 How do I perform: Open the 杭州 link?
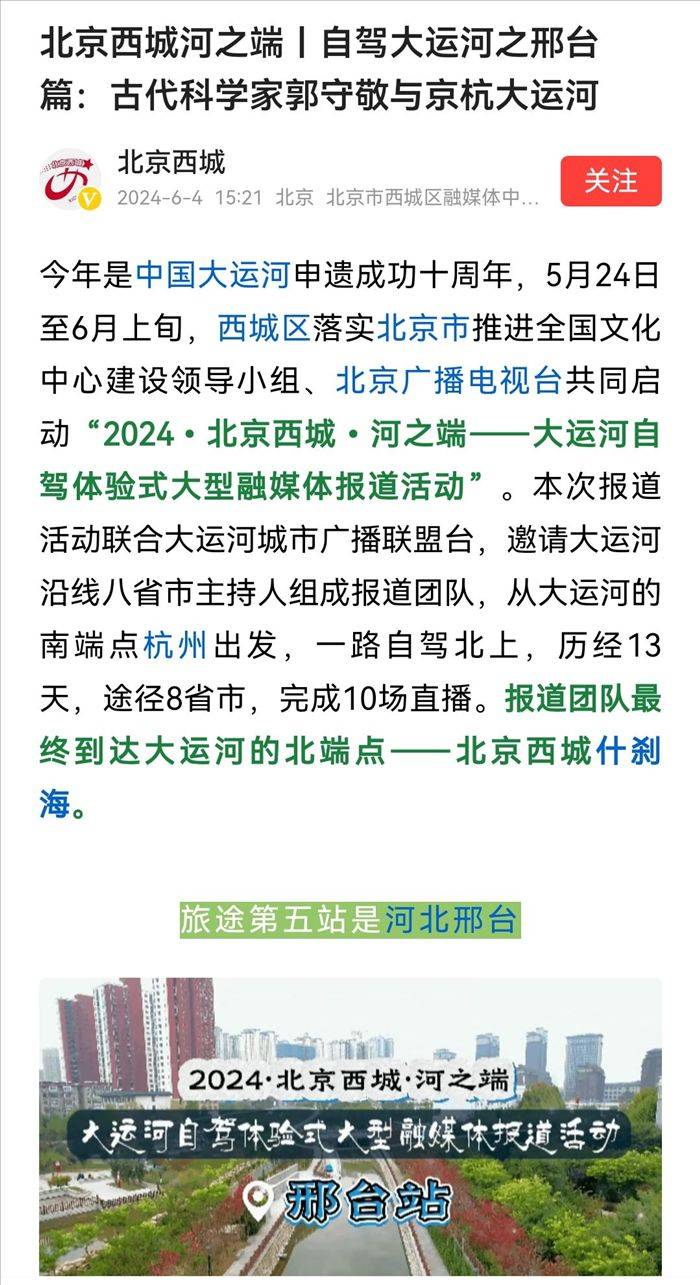pyautogui.click(x=176, y=645)
